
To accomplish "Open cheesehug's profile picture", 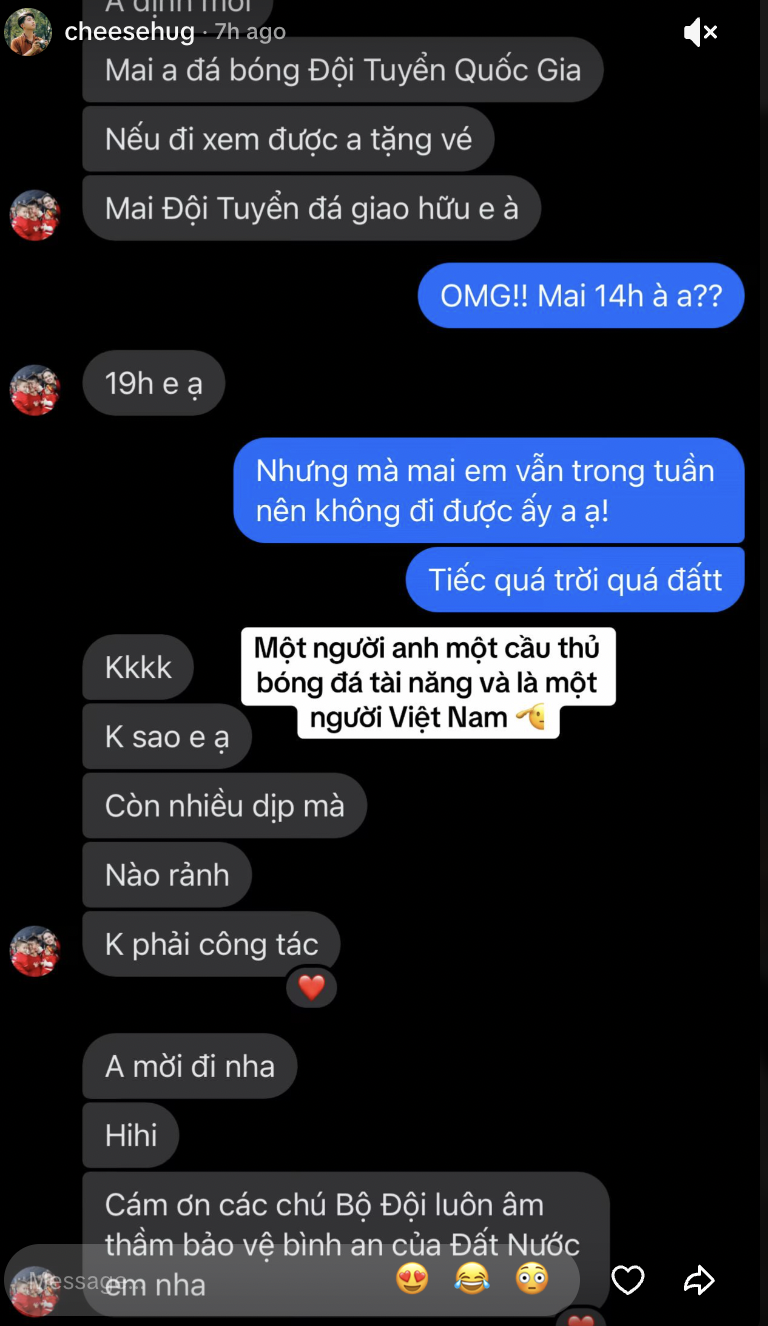I will click(28, 31).
